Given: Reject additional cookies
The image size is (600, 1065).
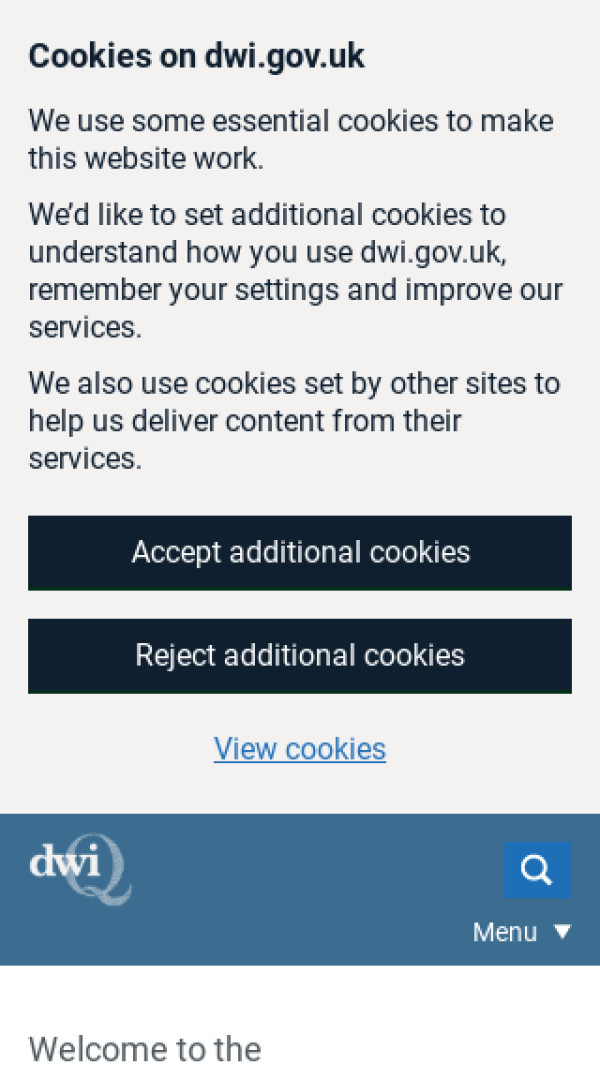Looking at the screenshot, I should (300, 656).
